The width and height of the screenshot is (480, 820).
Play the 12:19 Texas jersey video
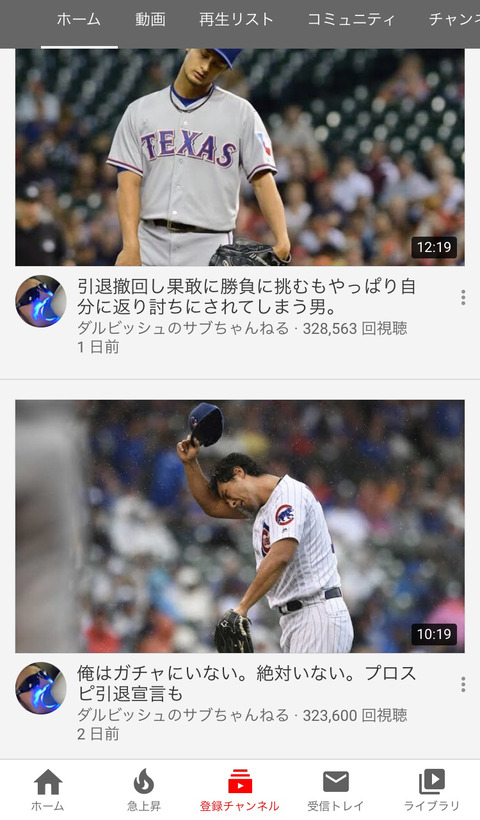239,157
